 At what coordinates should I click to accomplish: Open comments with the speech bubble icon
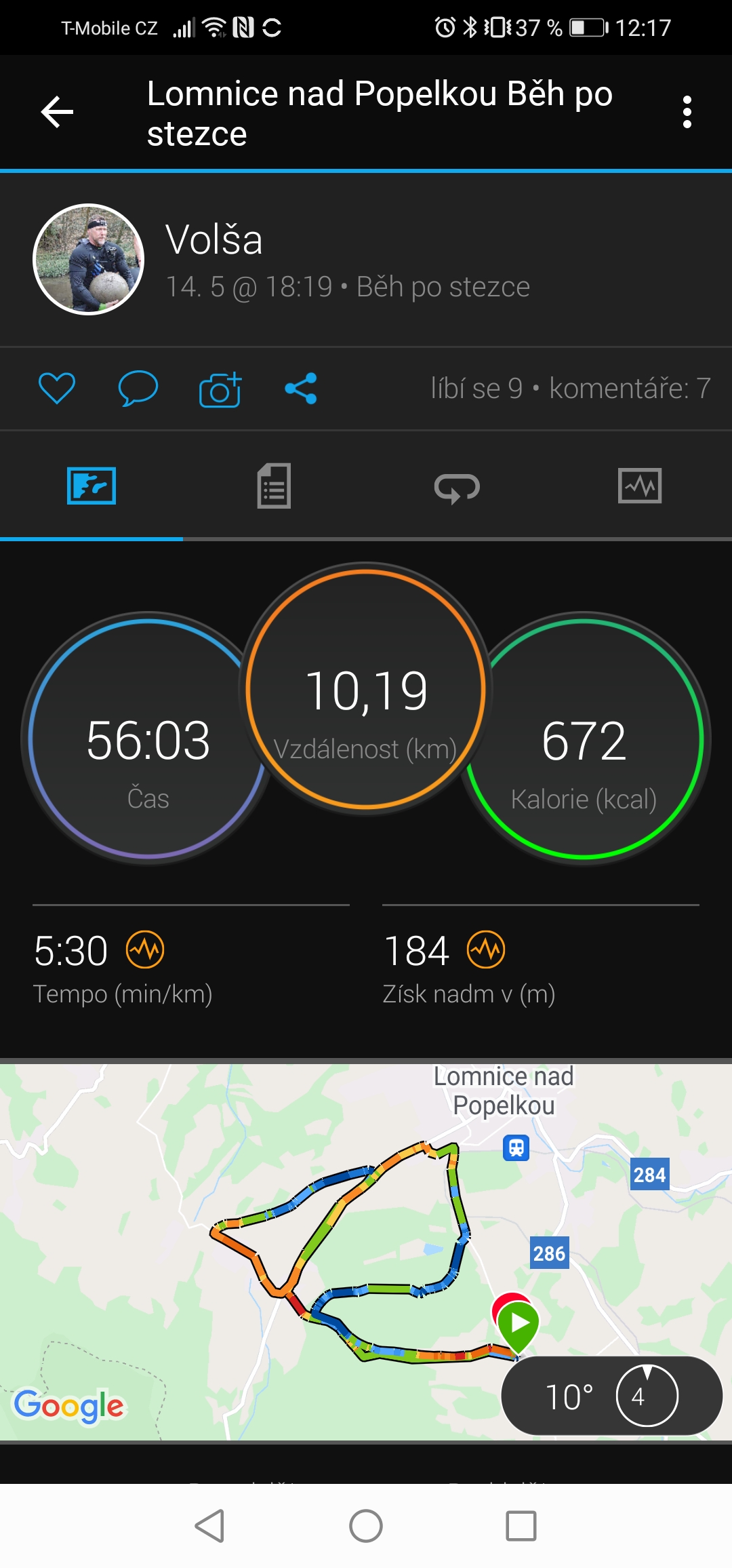pyautogui.click(x=138, y=389)
